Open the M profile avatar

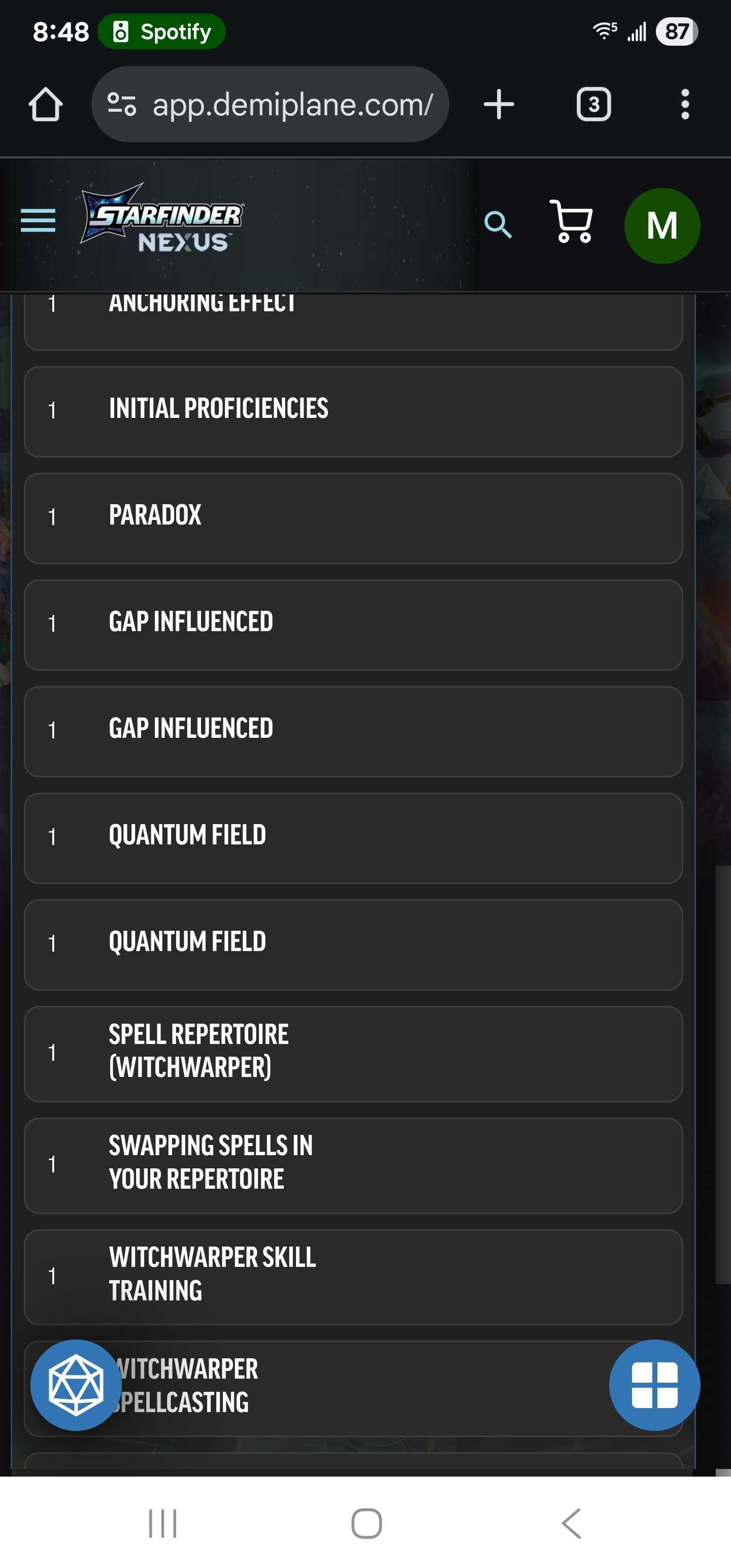pyautogui.click(x=661, y=226)
